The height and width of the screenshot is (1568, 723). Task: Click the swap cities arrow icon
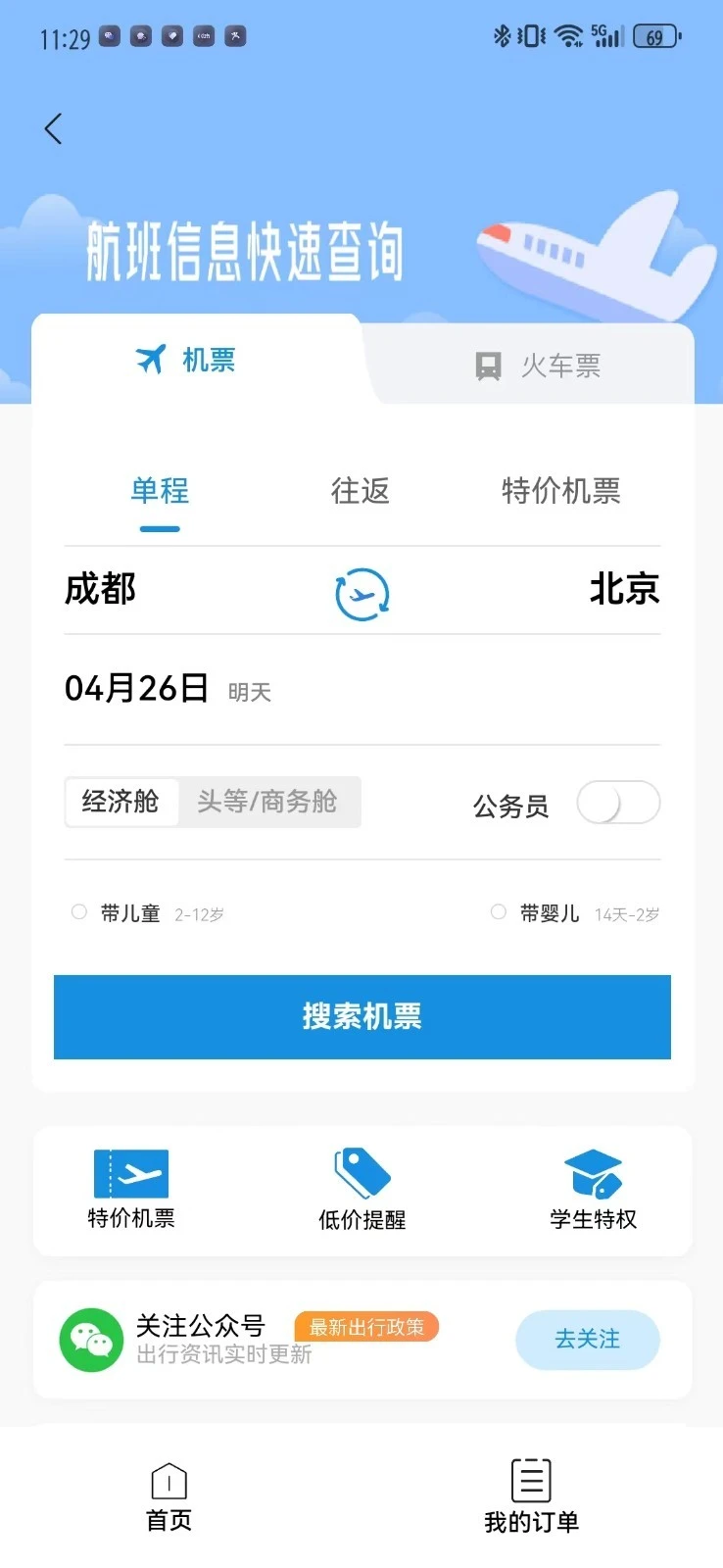(361, 592)
